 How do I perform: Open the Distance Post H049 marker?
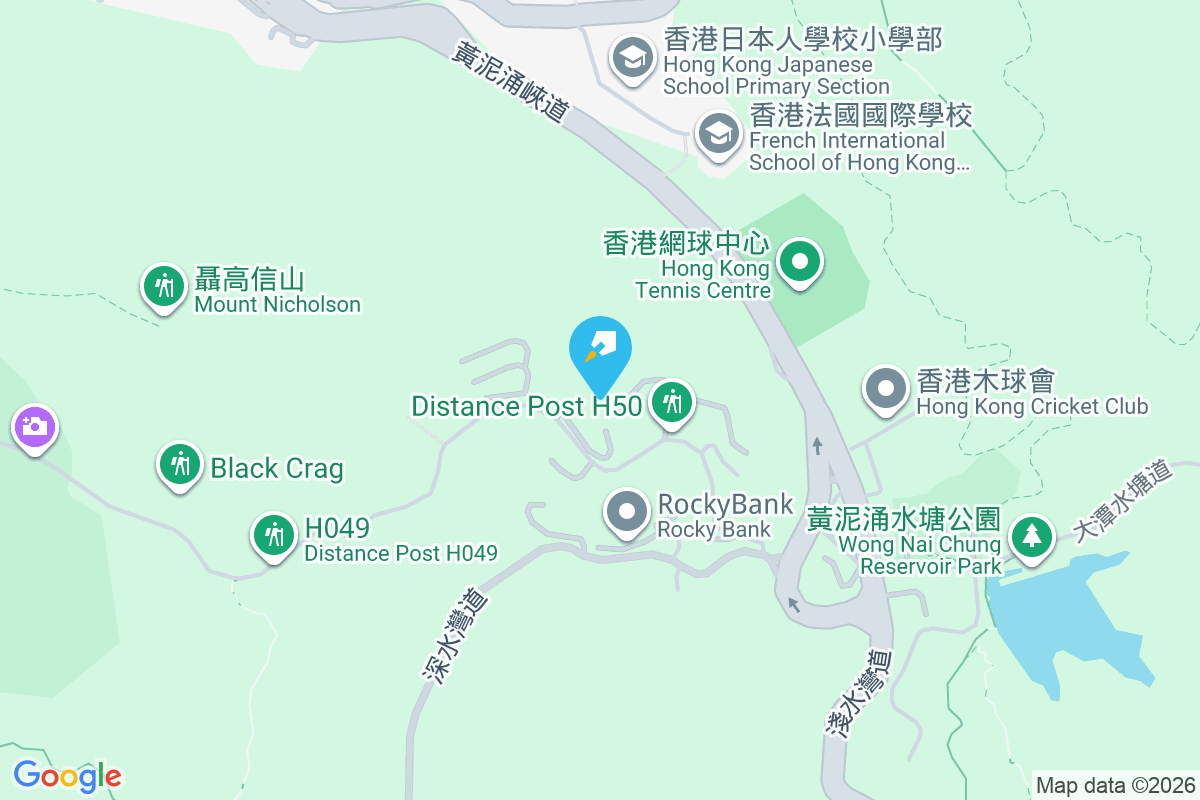click(273, 534)
